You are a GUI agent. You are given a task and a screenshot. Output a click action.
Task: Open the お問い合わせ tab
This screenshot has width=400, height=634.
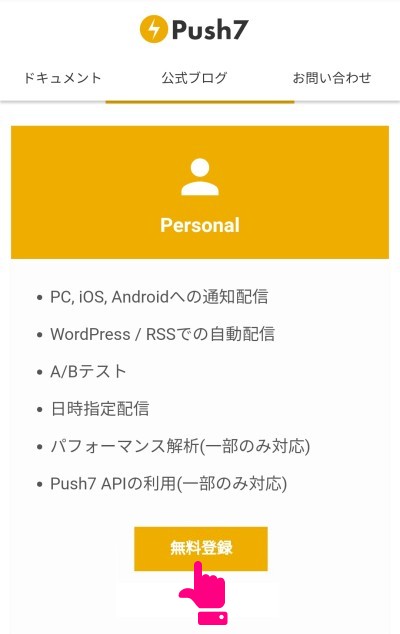pos(332,78)
